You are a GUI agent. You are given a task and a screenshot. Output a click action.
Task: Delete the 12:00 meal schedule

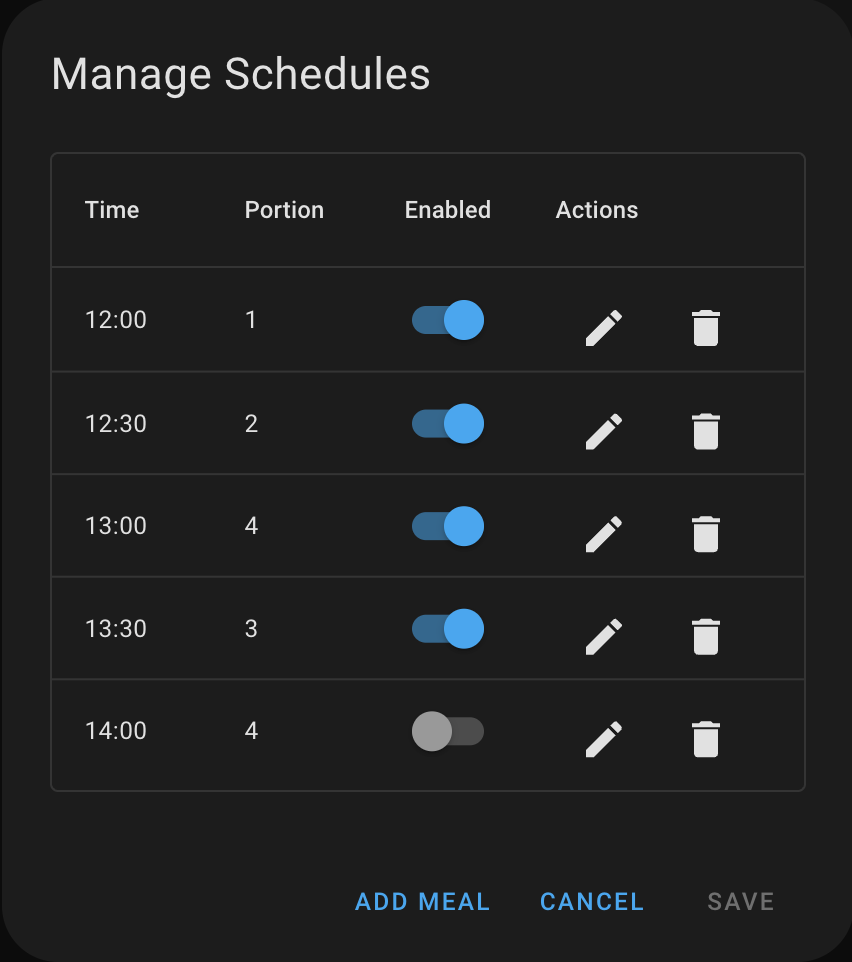point(705,328)
